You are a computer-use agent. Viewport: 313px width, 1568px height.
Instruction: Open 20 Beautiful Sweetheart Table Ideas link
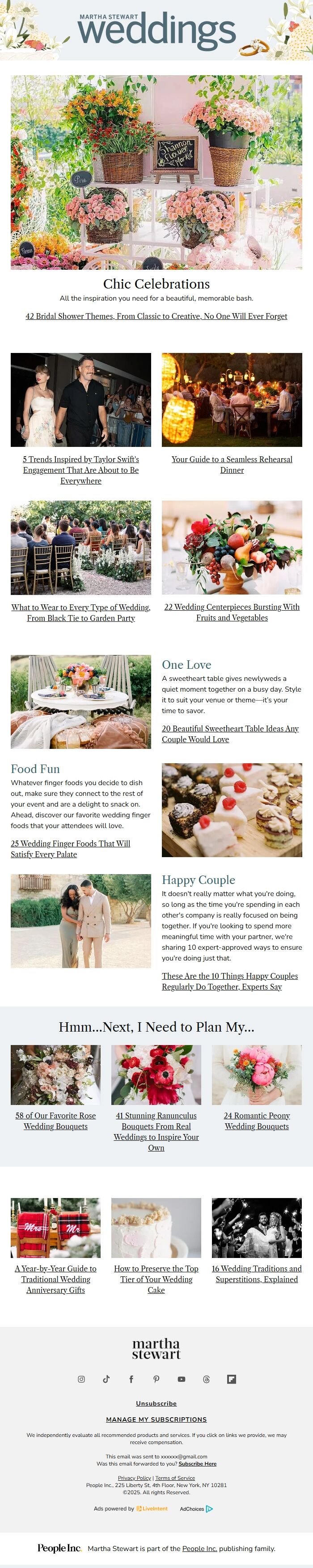[229, 734]
